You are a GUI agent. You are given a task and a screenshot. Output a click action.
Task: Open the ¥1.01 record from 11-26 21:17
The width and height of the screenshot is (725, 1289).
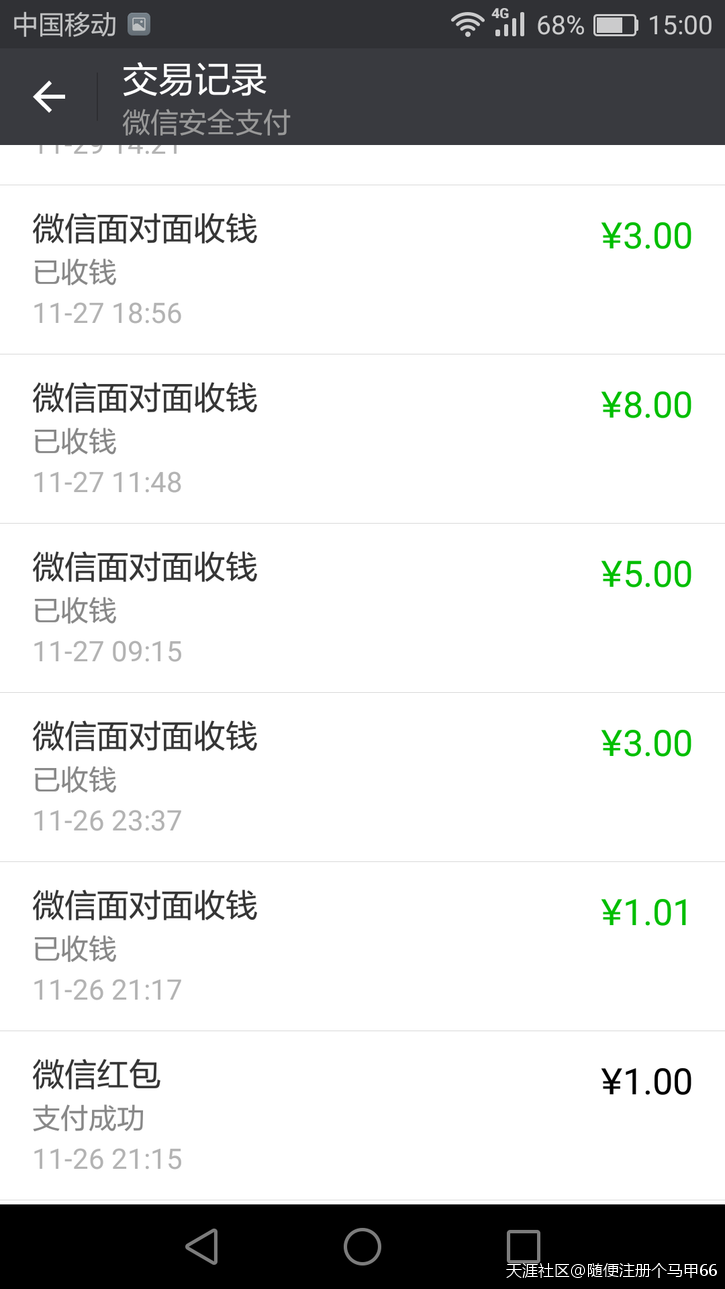tap(362, 946)
